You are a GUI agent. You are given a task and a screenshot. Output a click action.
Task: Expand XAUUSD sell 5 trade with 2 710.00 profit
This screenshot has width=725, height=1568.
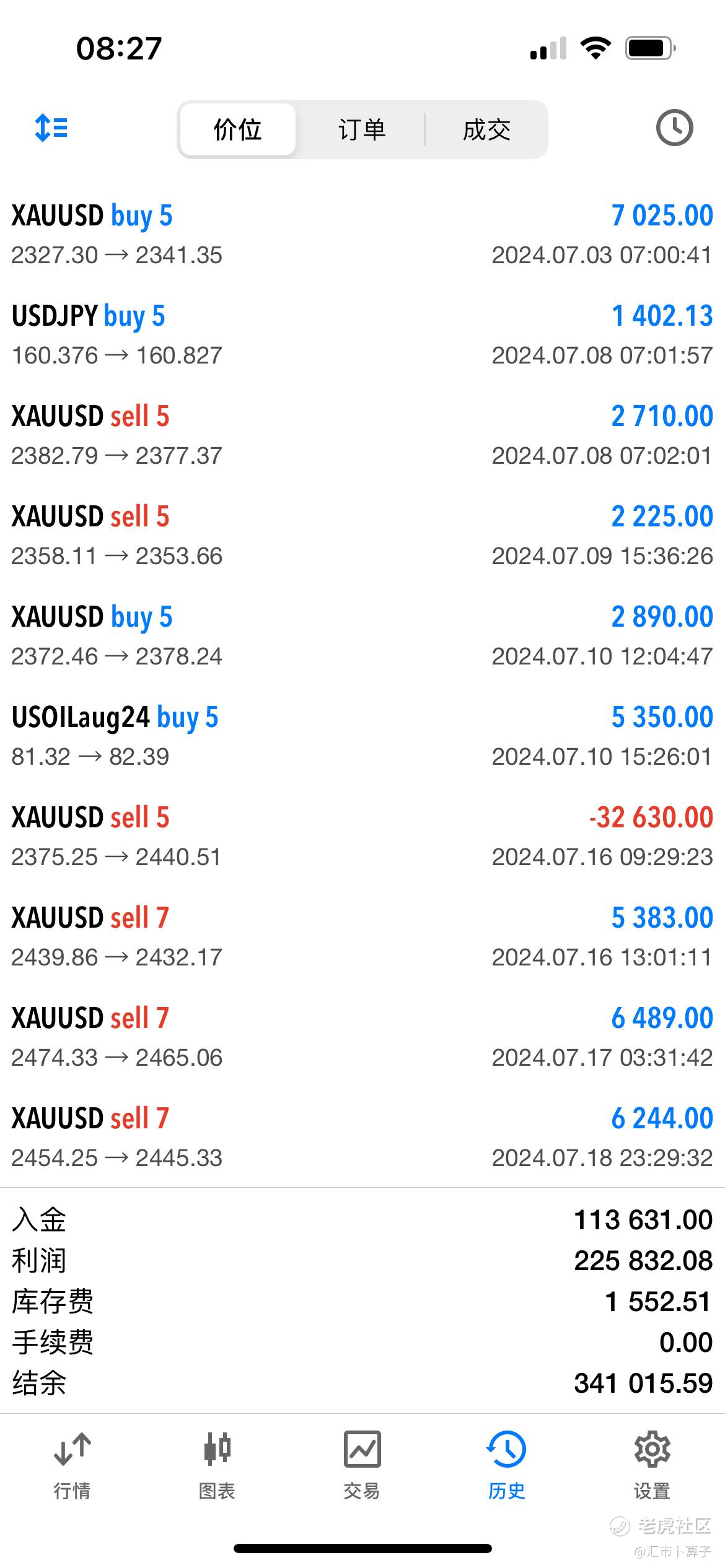point(362,435)
